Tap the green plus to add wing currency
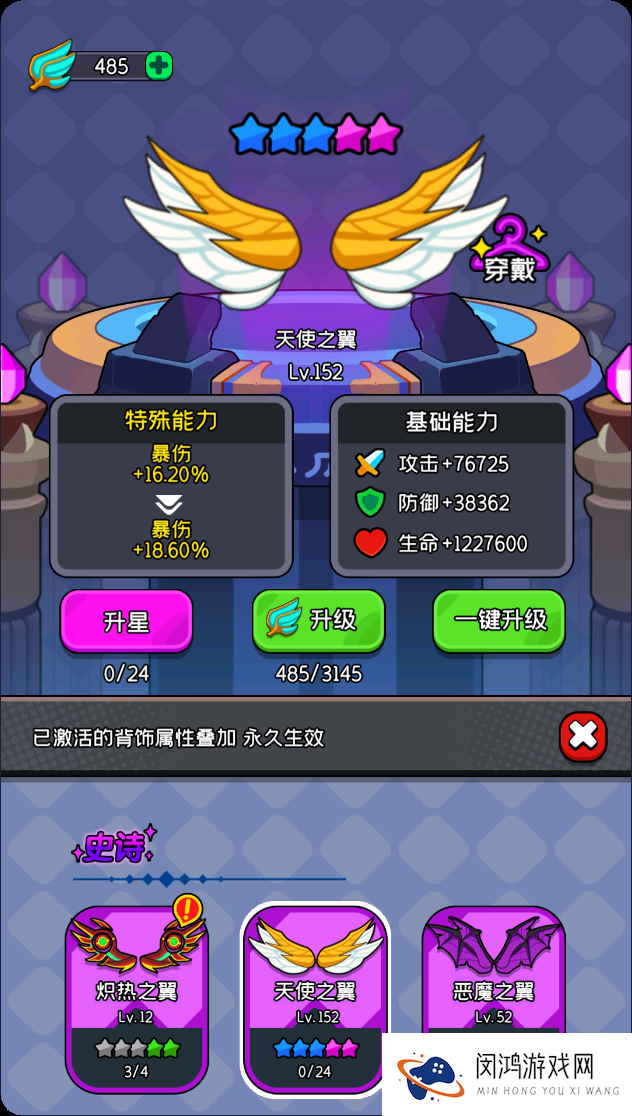Viewport: 632px width, 1116px height. click(159, 66)
